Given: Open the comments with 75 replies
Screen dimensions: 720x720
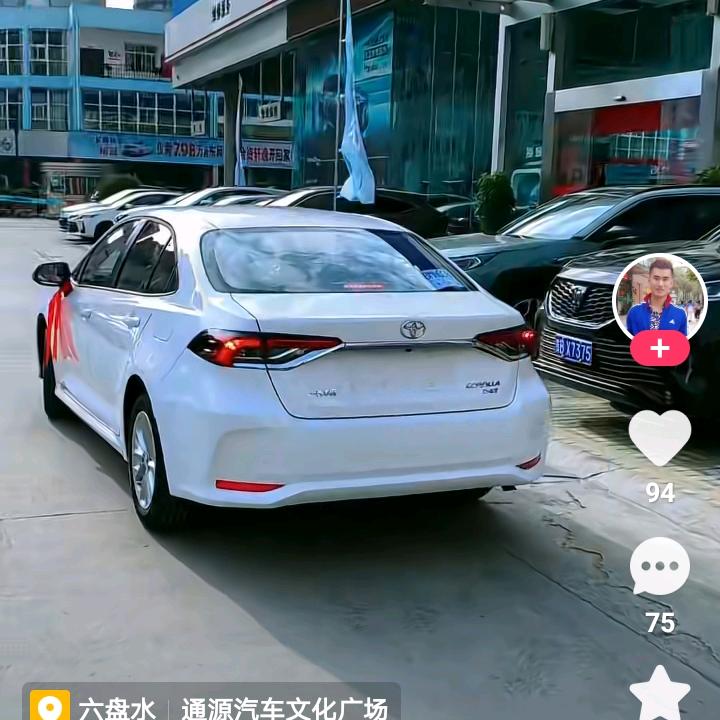Looking at the screenshot, I should point(659,566).
